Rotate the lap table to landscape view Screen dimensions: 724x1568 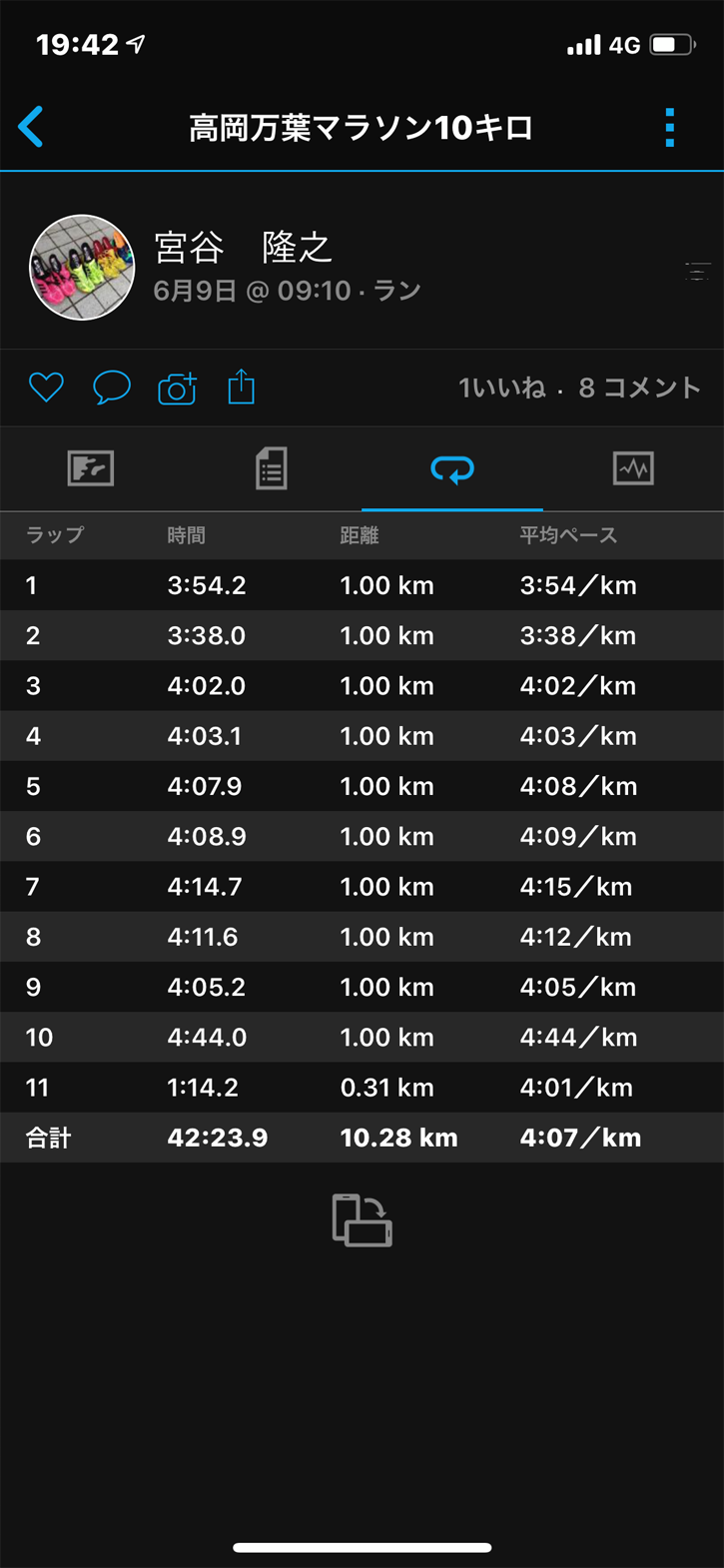click(362, 1219)
